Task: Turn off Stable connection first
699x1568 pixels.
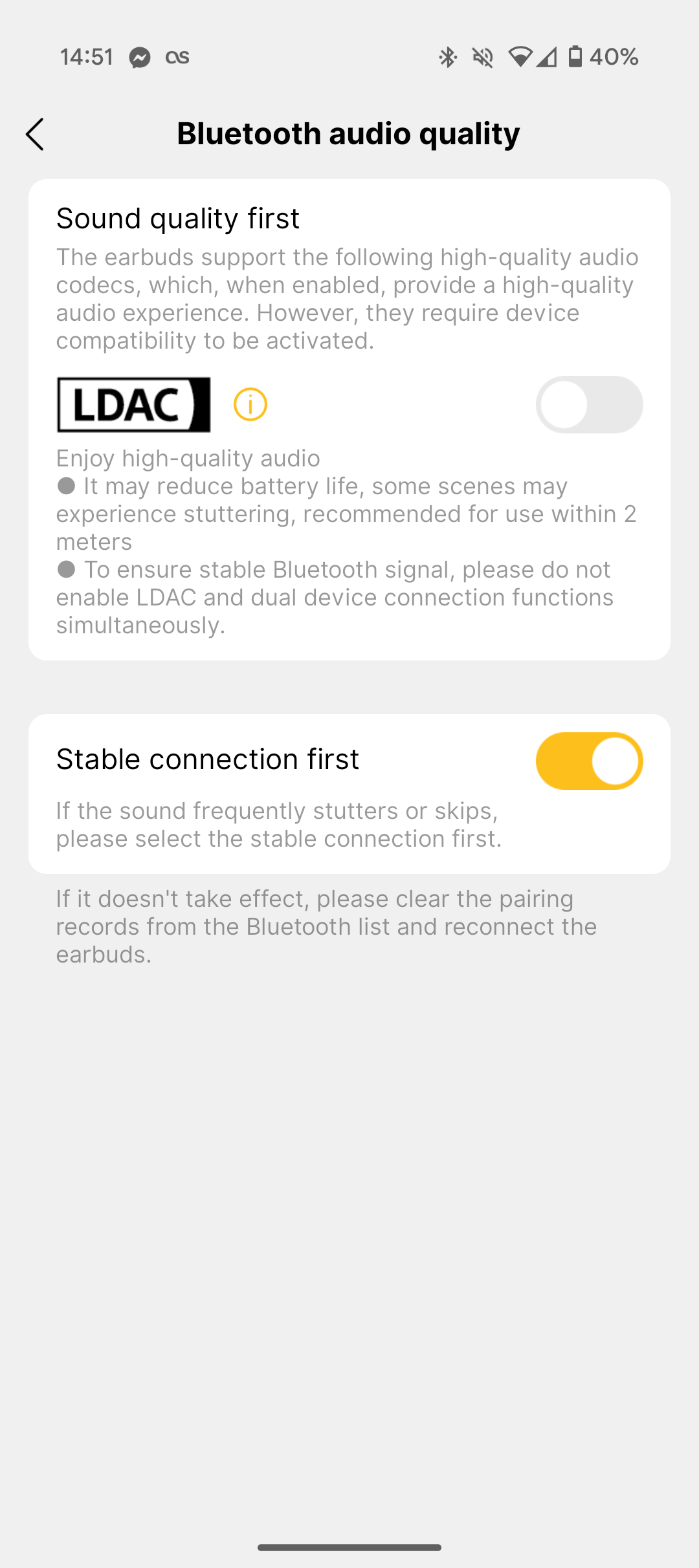Action: point(588,761)
